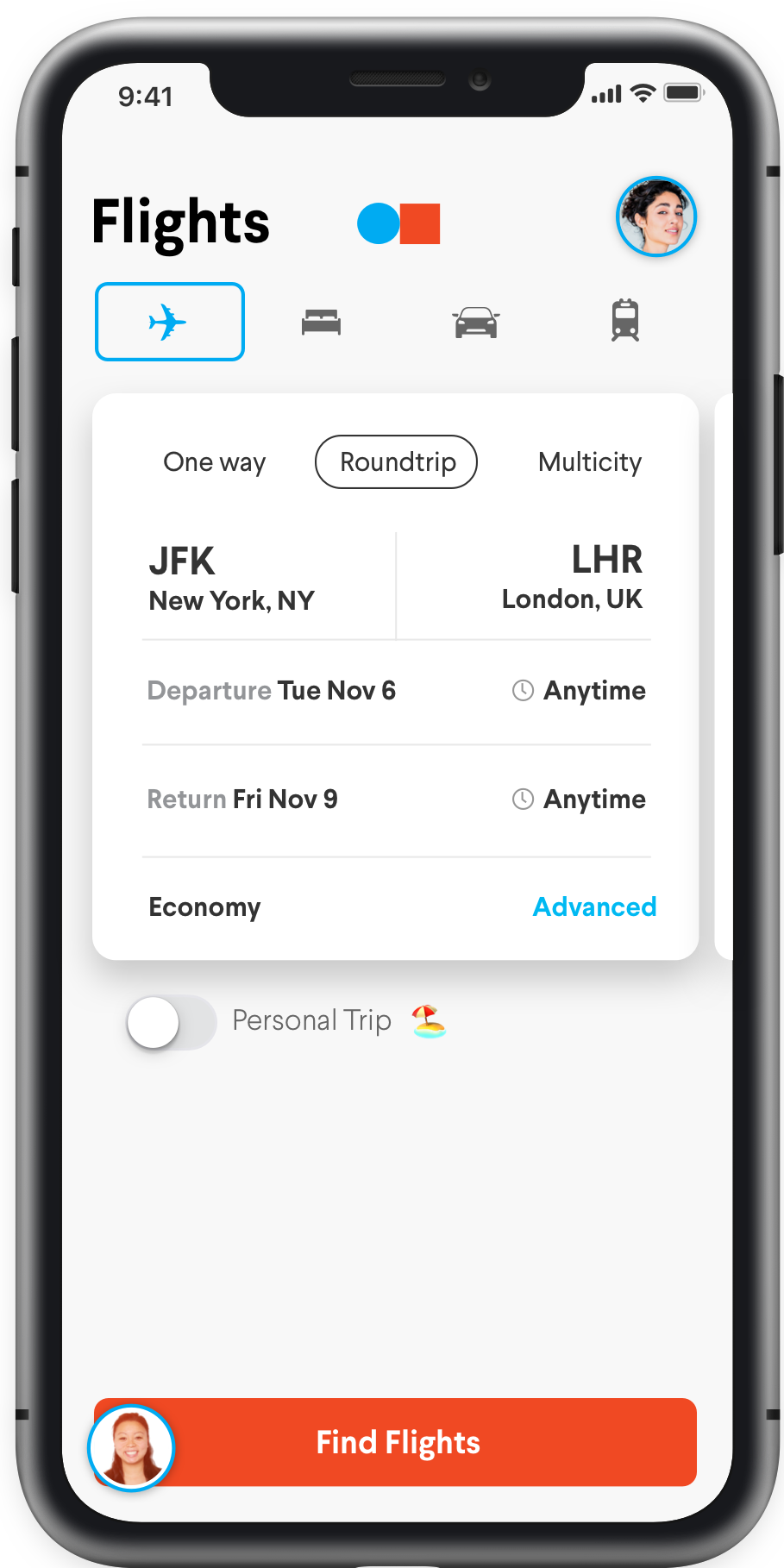Image resolution: width=784 pixels, height=1568 pixels.
Task: Enable the Personal Trip switch
Action: [172, 1022]
